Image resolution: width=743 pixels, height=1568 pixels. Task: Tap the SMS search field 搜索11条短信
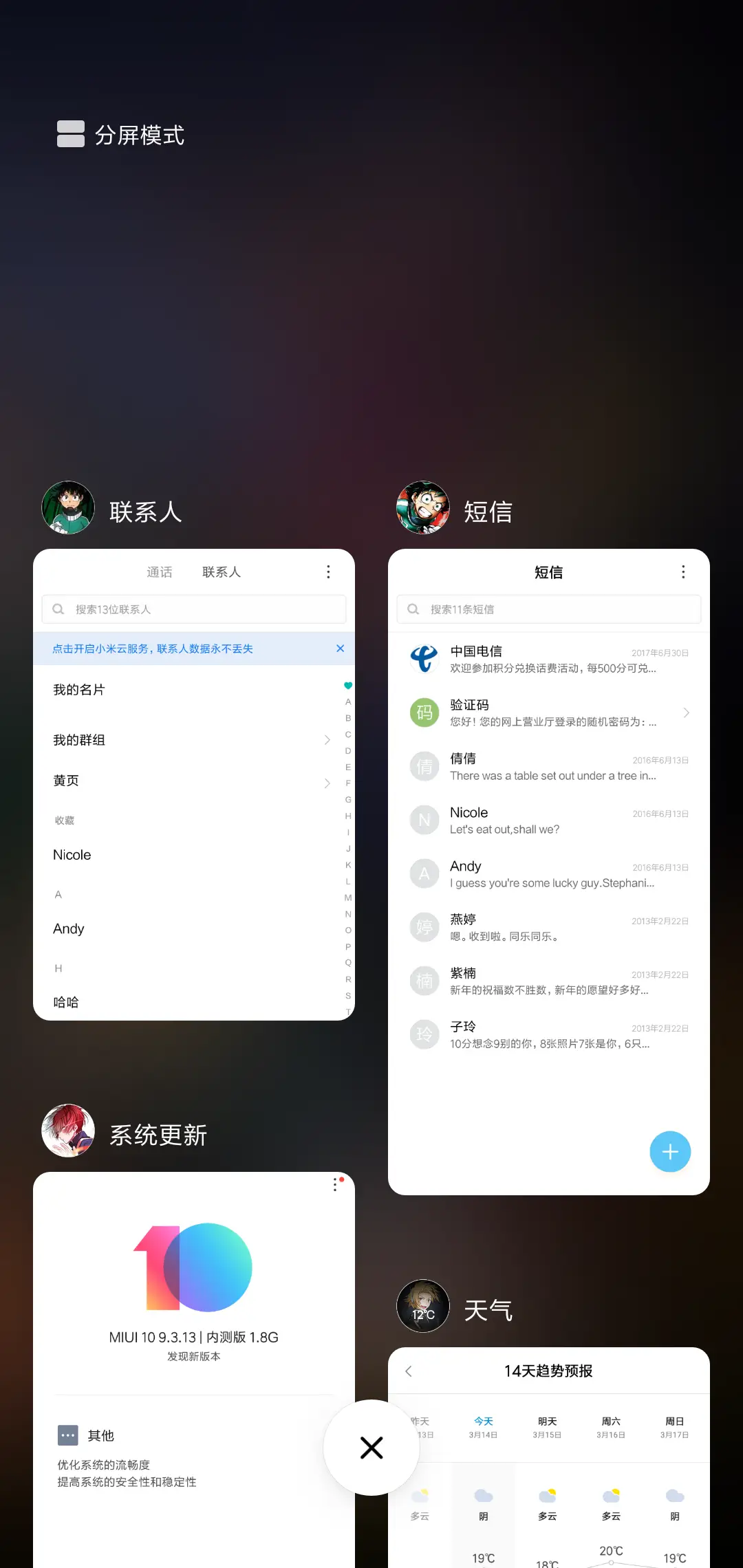pos(548,609)
